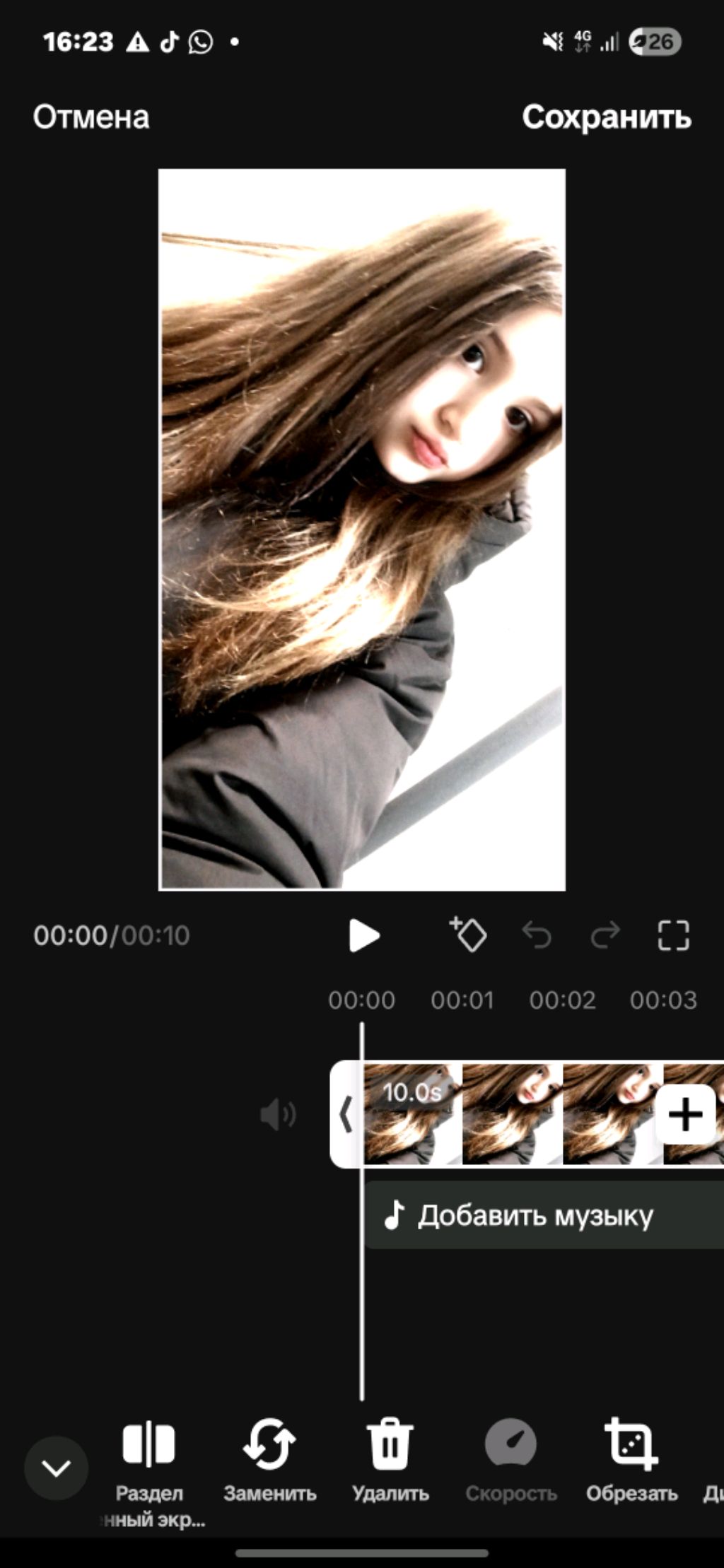This screenshot has height=1568, width=724.
Task: Open the Скорость speed tool
Action: (x=510, y=1458)
